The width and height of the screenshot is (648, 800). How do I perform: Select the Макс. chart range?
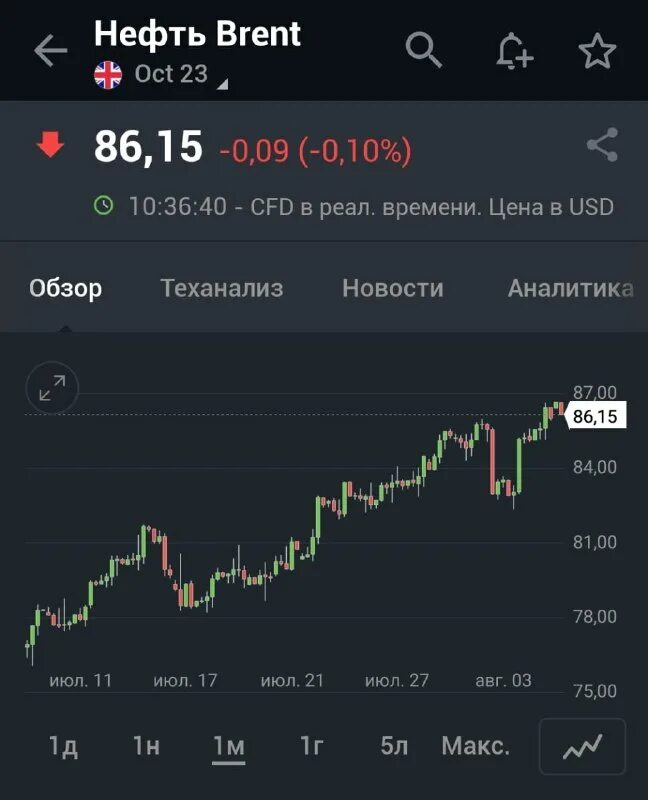click(x=476, y=746)
